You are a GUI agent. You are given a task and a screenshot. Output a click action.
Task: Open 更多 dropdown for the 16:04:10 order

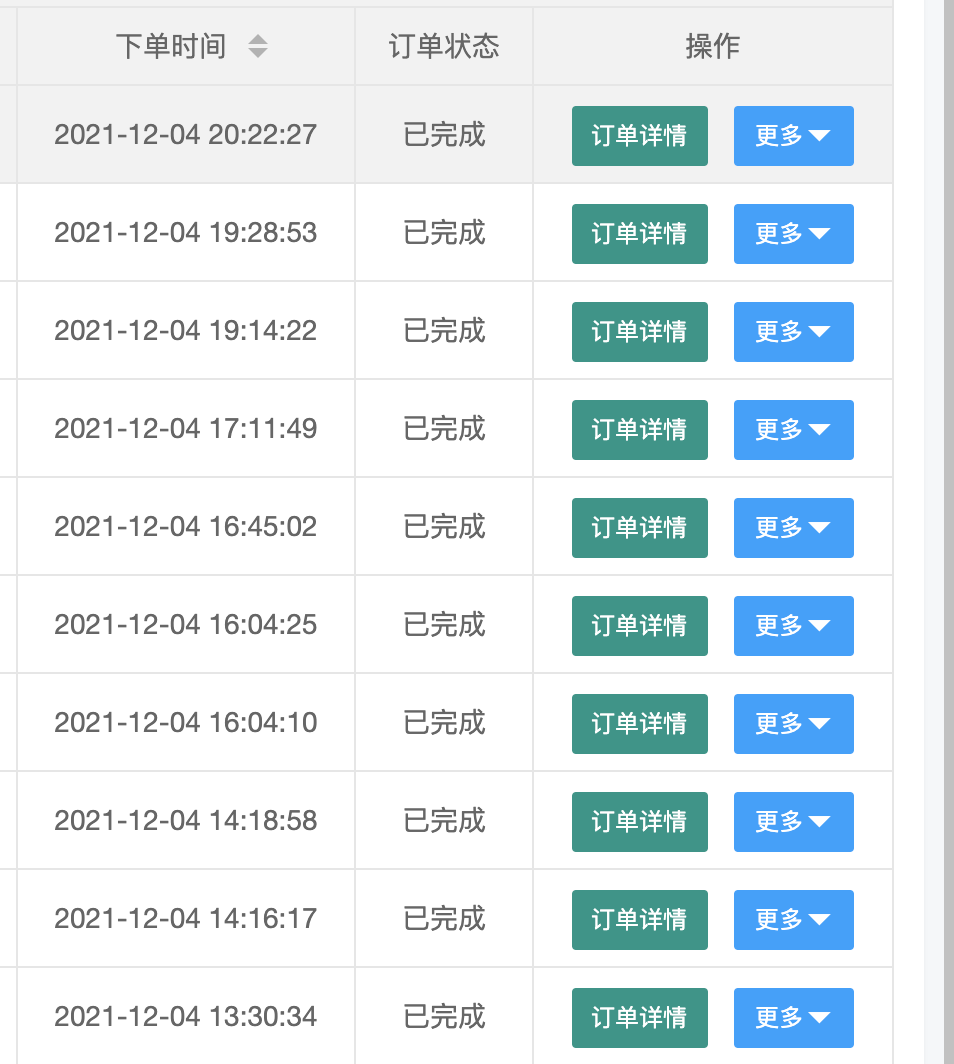pyautogui.click(x=793, y=724)
